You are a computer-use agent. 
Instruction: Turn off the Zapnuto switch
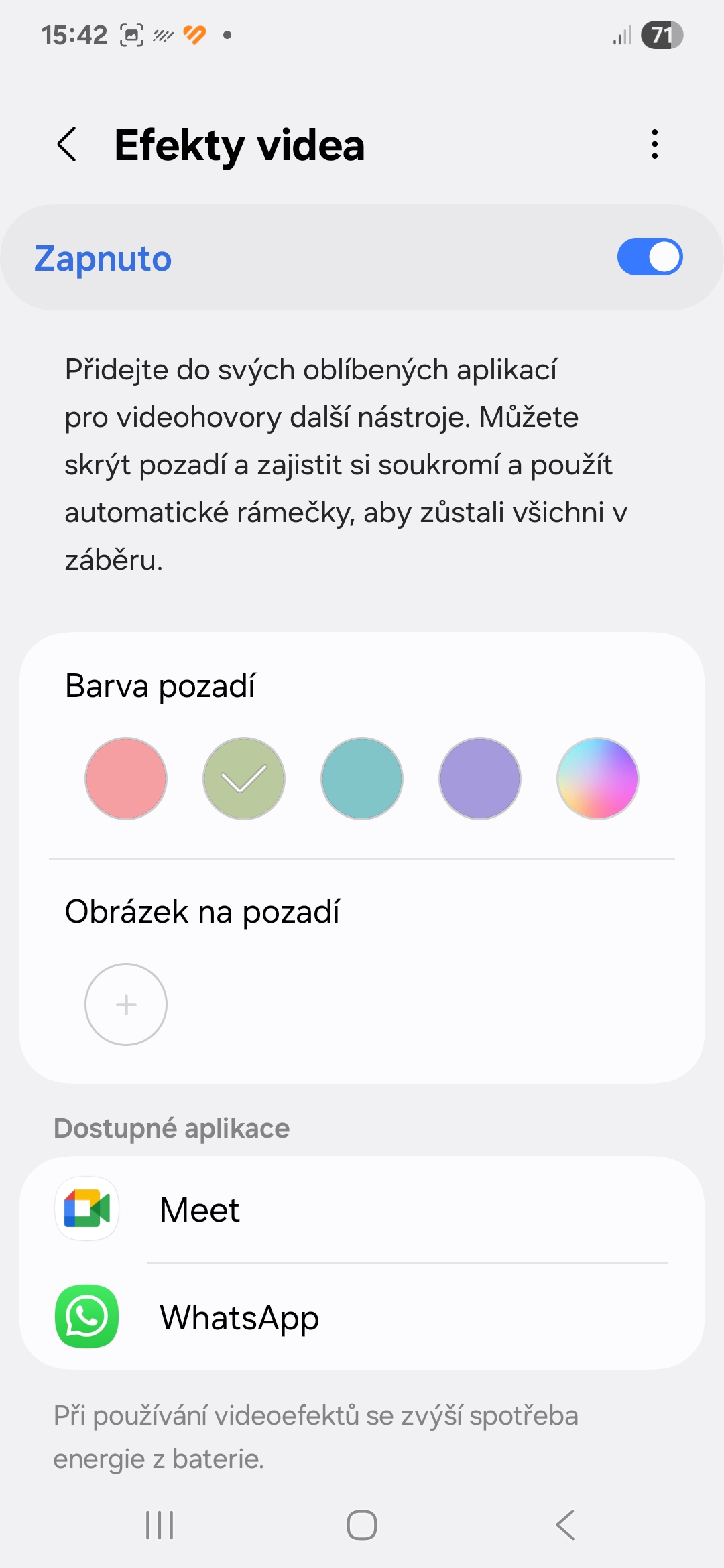coord(650,257)
